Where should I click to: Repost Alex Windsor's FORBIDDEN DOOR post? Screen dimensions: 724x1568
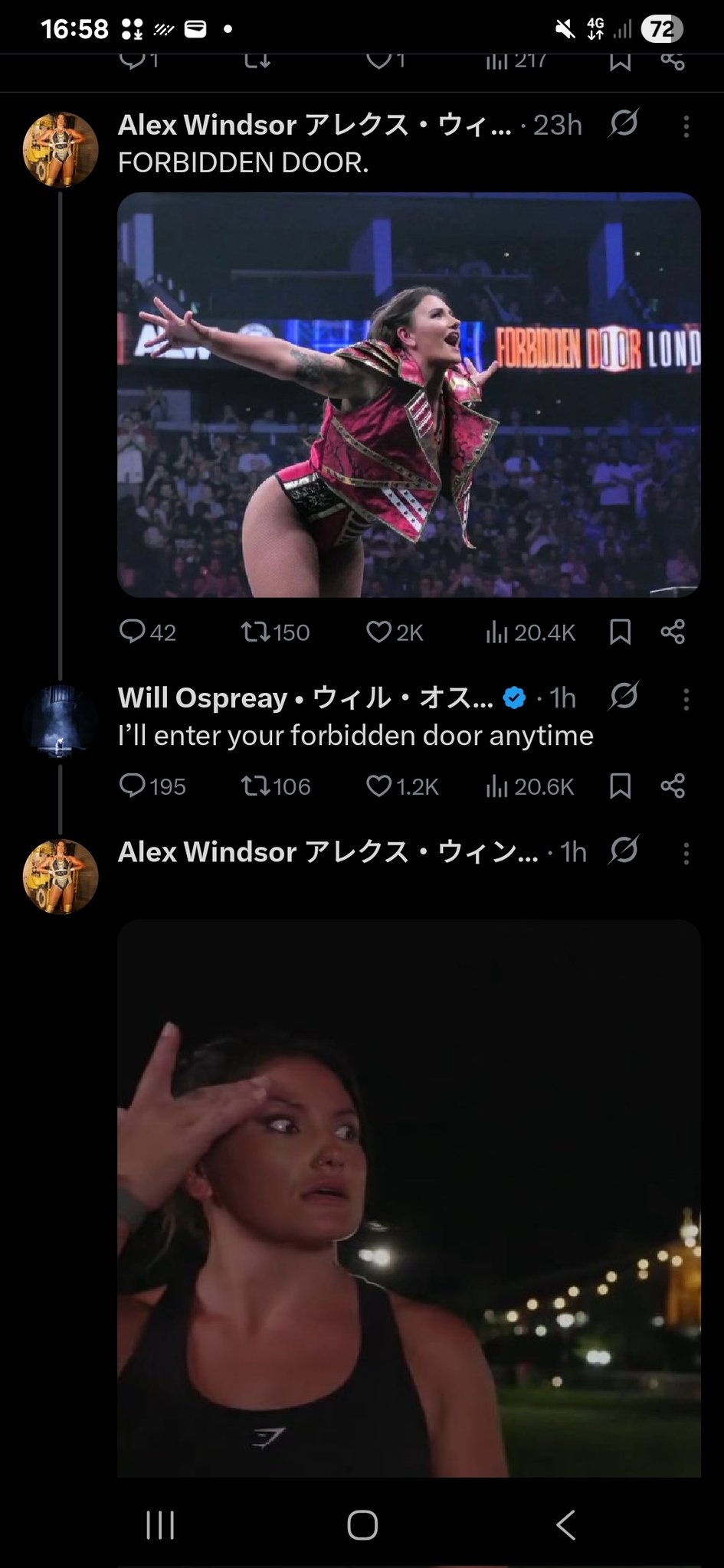(255, 632)
